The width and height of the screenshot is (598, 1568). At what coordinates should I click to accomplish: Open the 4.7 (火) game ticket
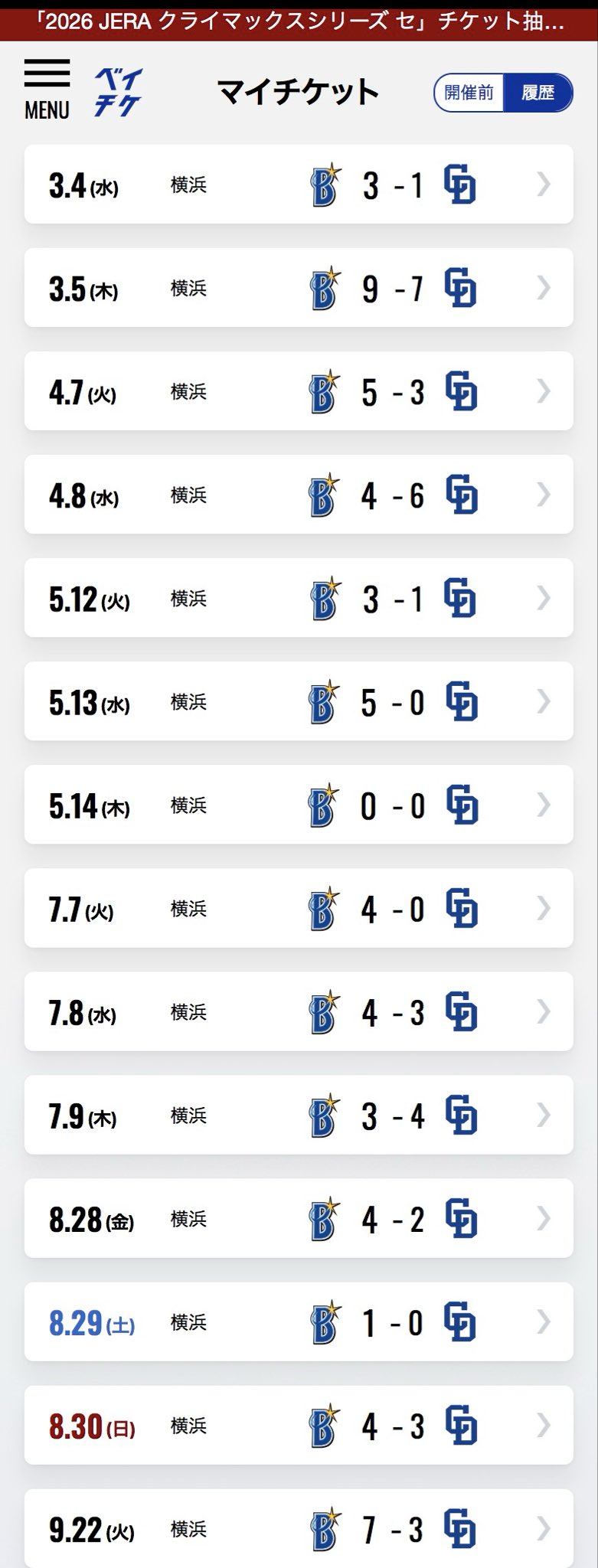(x=299, y=391)
